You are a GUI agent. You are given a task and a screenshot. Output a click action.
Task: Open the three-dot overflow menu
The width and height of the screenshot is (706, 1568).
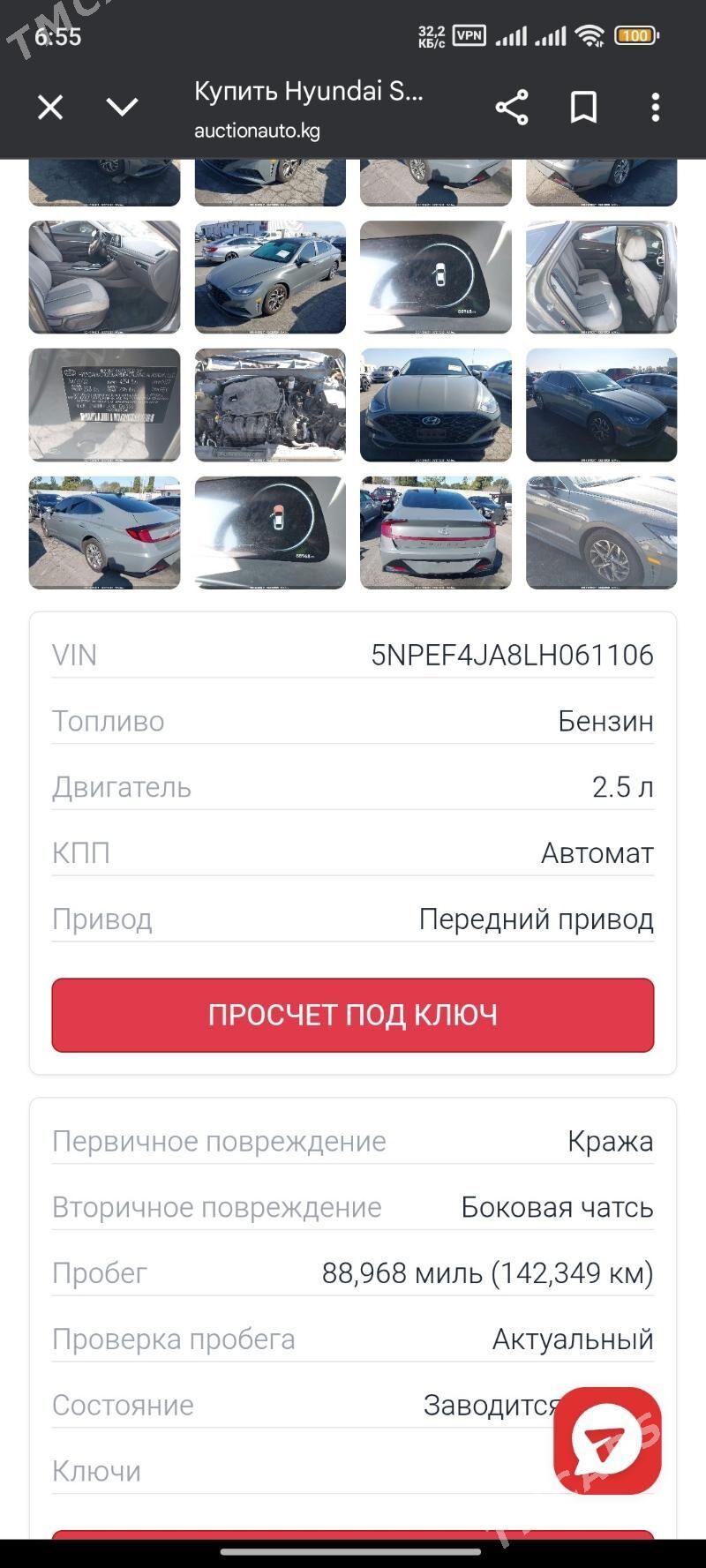[x=655, y=108]
